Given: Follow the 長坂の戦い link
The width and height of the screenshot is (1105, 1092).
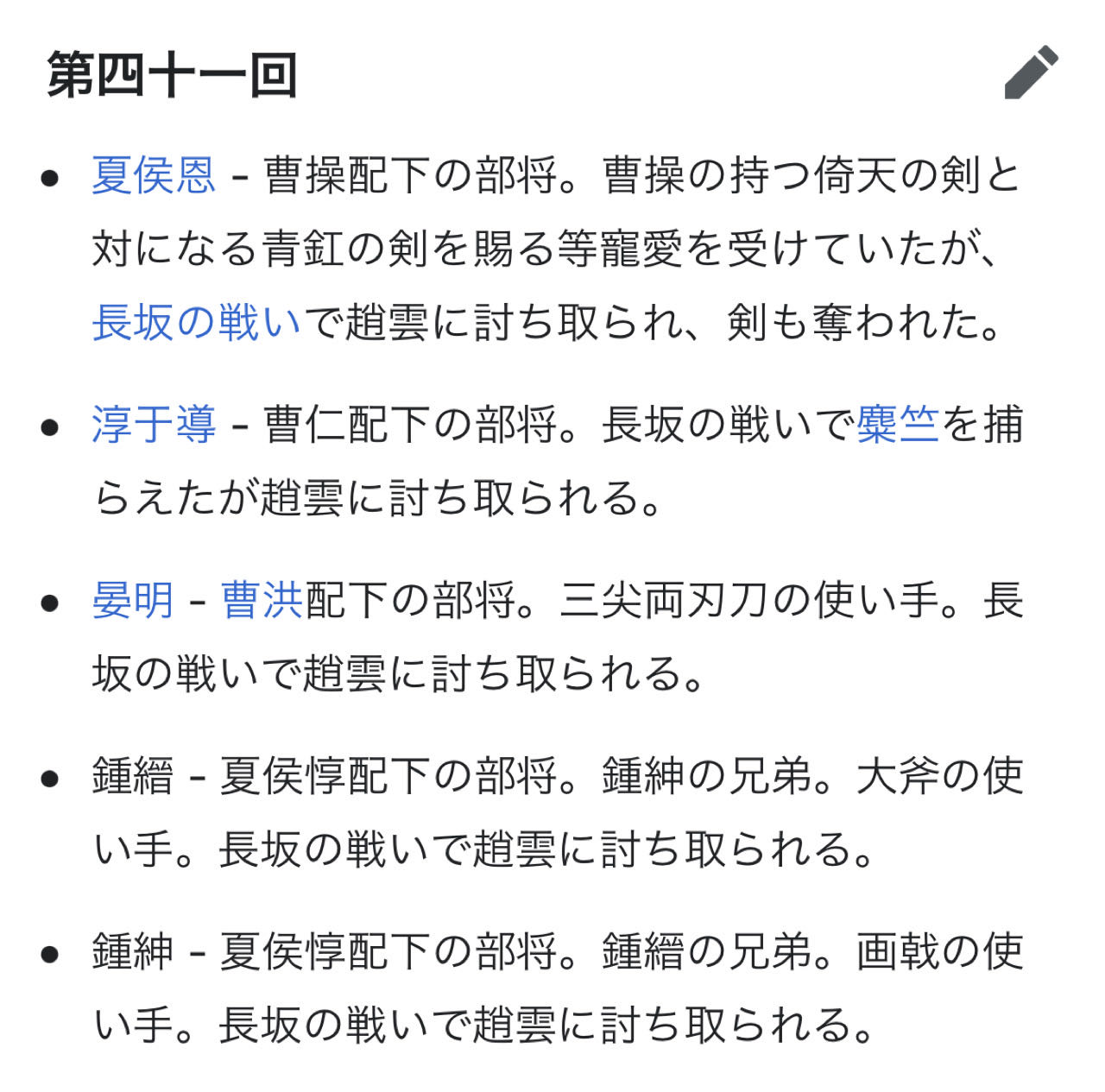Looking at the screenshot, I should click(x=197, y=322).
